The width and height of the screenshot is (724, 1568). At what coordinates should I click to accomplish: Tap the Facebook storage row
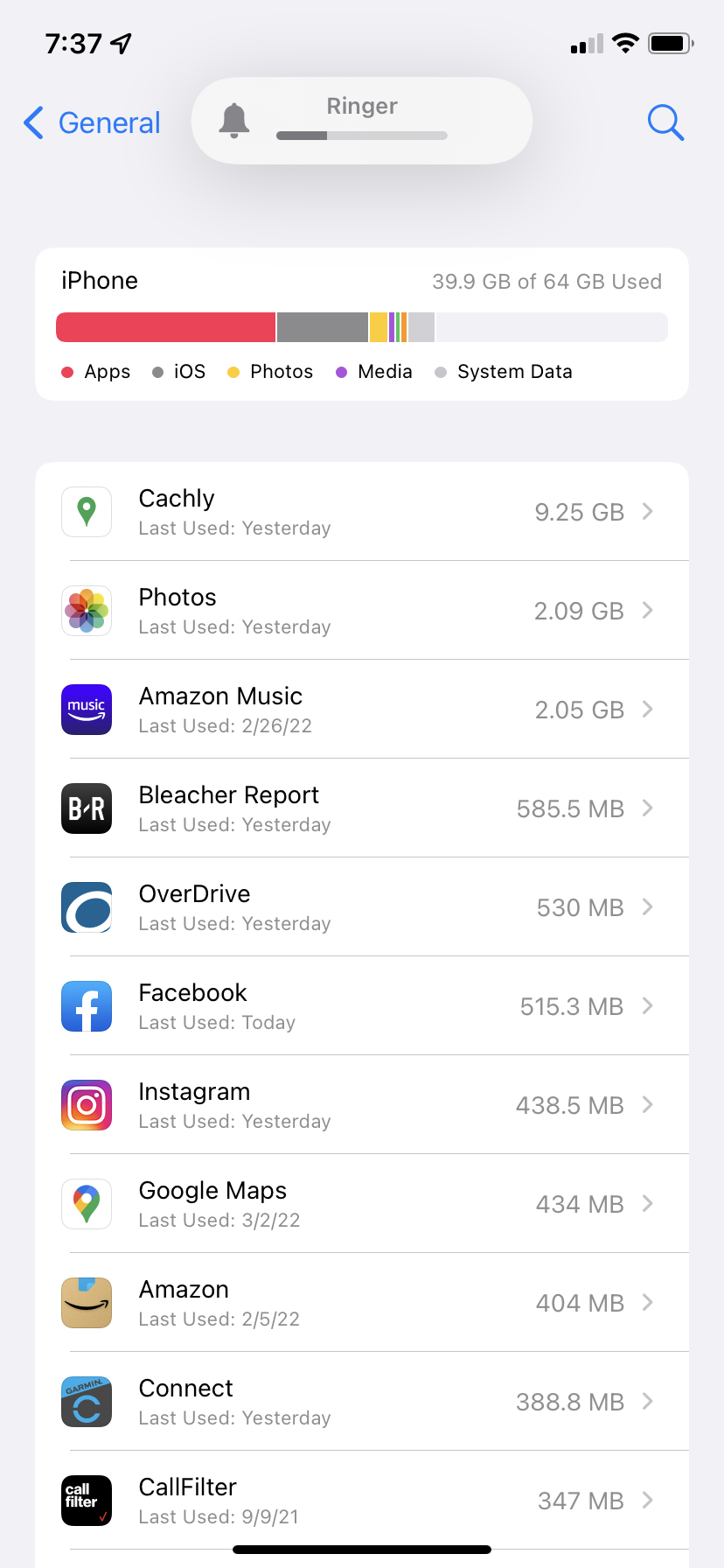pyautogui.click(x=362, y=1006)
